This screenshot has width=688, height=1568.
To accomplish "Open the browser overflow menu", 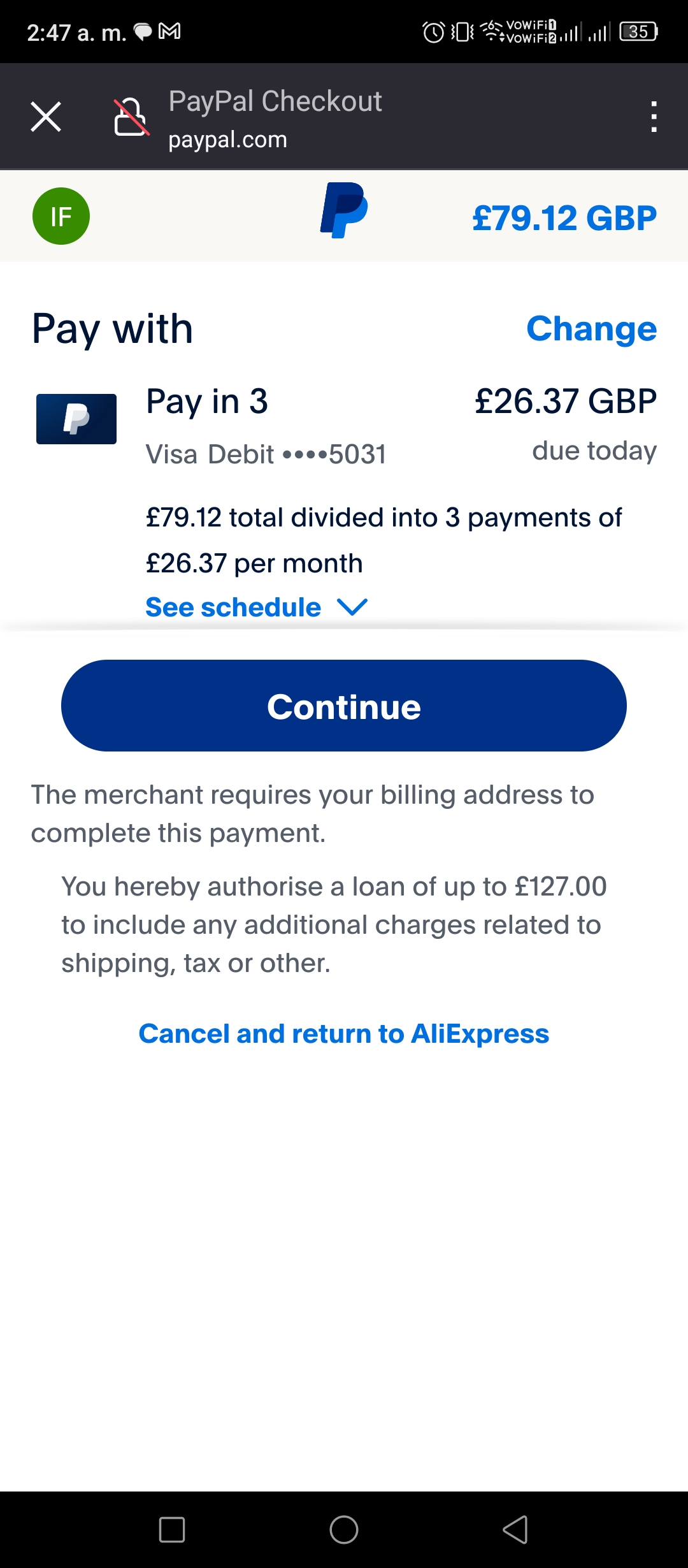I will (x=654, y=117).
